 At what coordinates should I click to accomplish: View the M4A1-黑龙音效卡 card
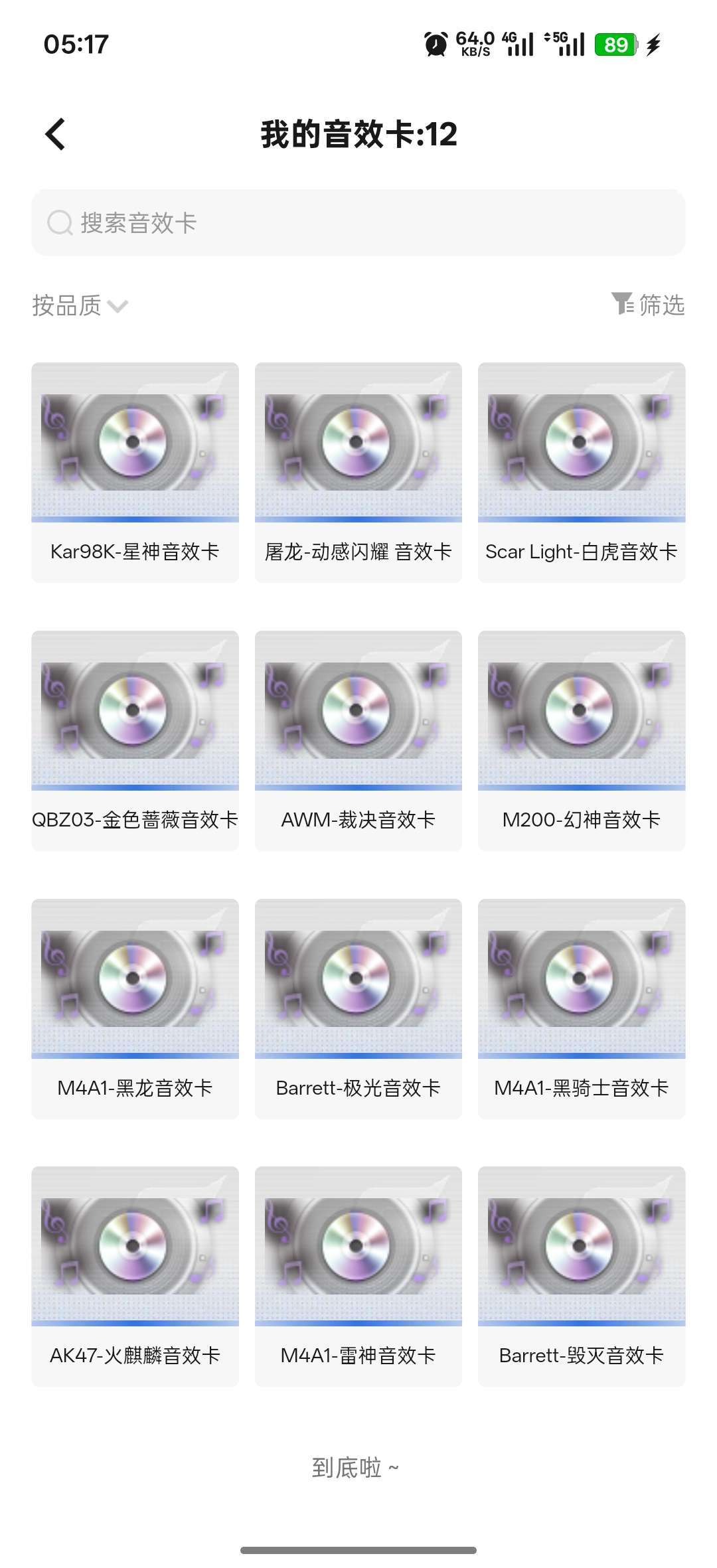[135, 1008]
